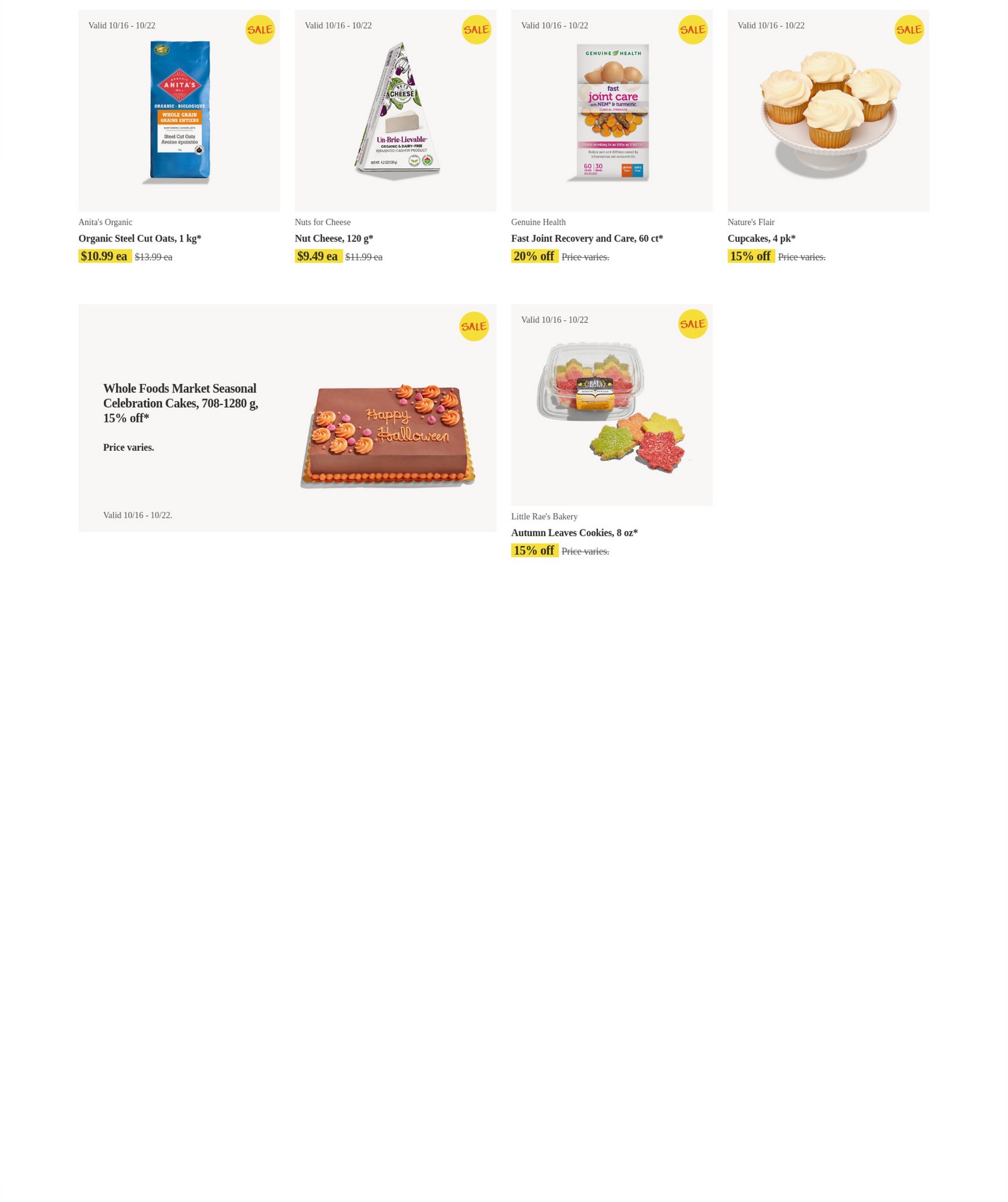Open the Seasonal Celebration Cakes banner

287,418
